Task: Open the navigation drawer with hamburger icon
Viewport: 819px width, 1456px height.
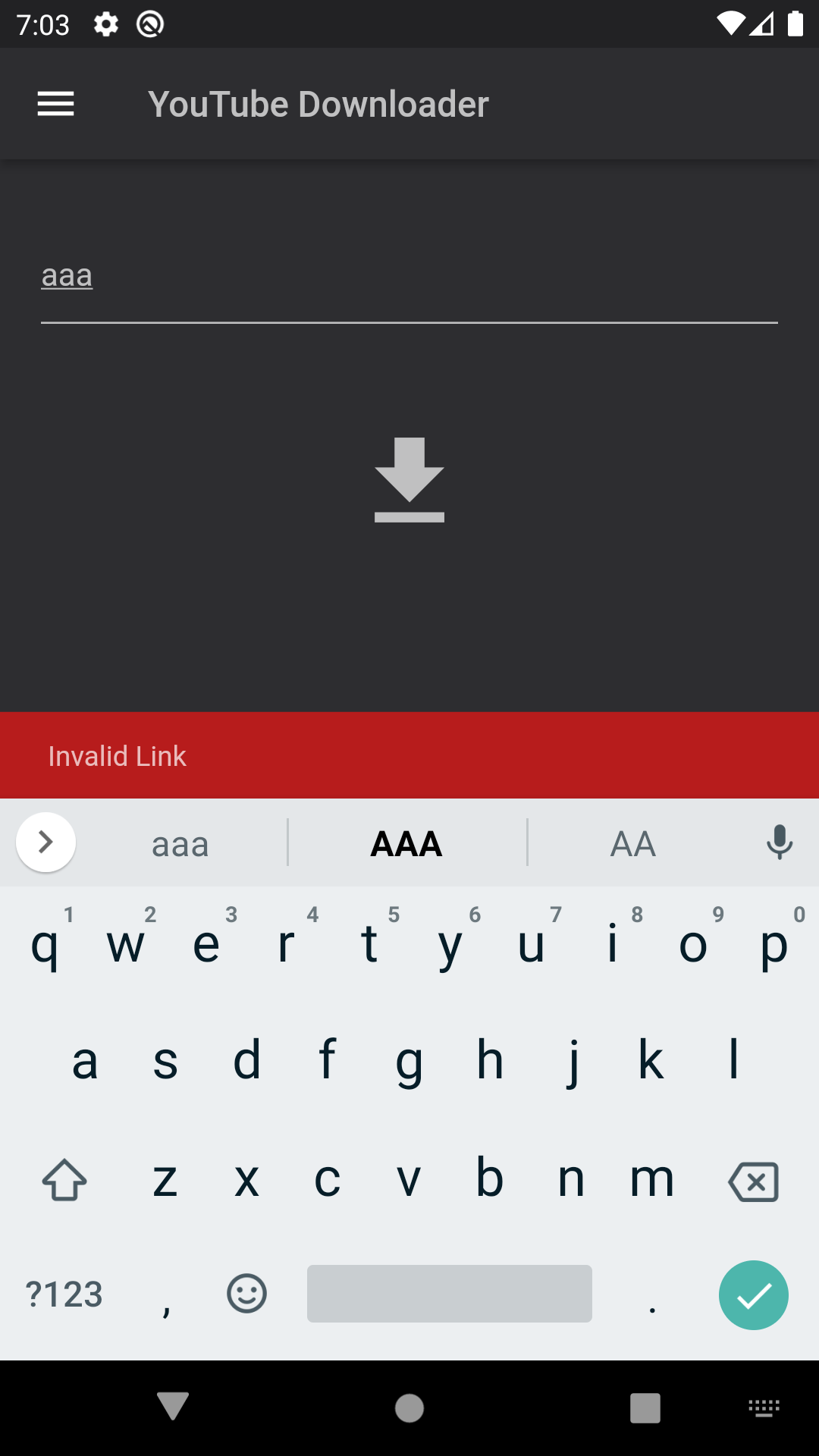Action: pyautogui.click(x=55, y=103)
